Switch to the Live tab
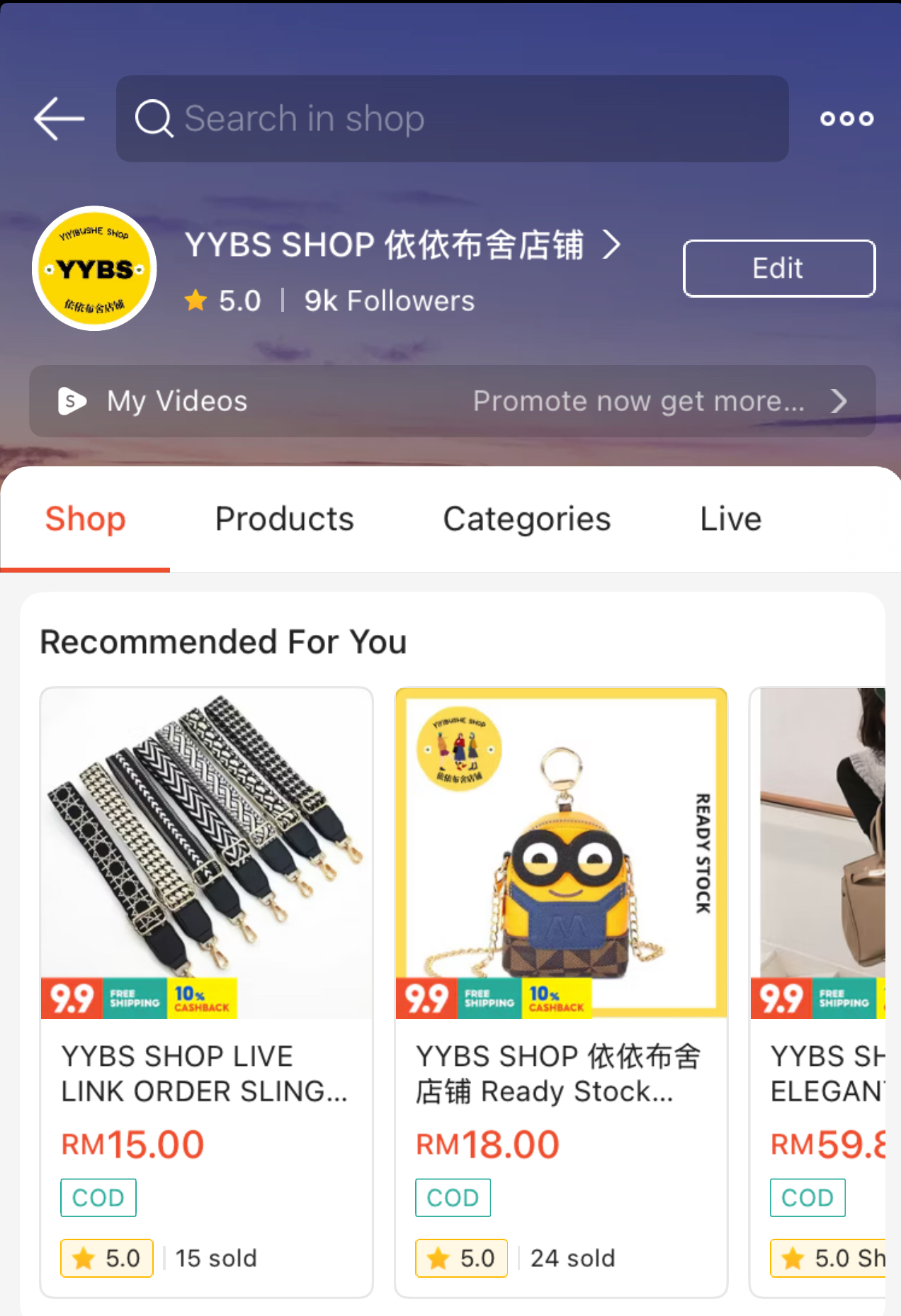 point(730,519)
